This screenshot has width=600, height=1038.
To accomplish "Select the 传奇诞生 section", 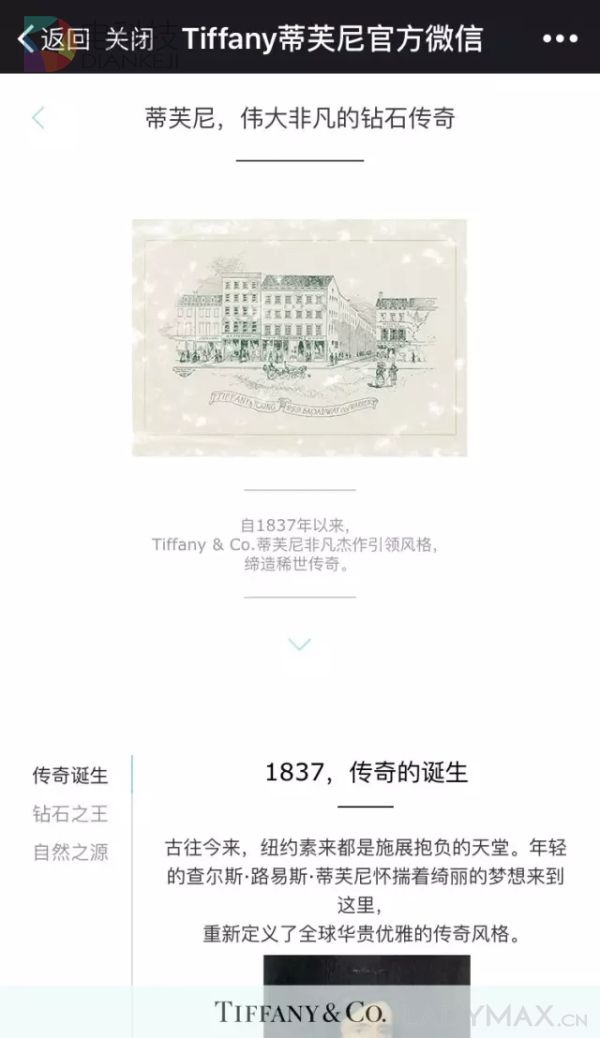I will click(x=70, y=775).
